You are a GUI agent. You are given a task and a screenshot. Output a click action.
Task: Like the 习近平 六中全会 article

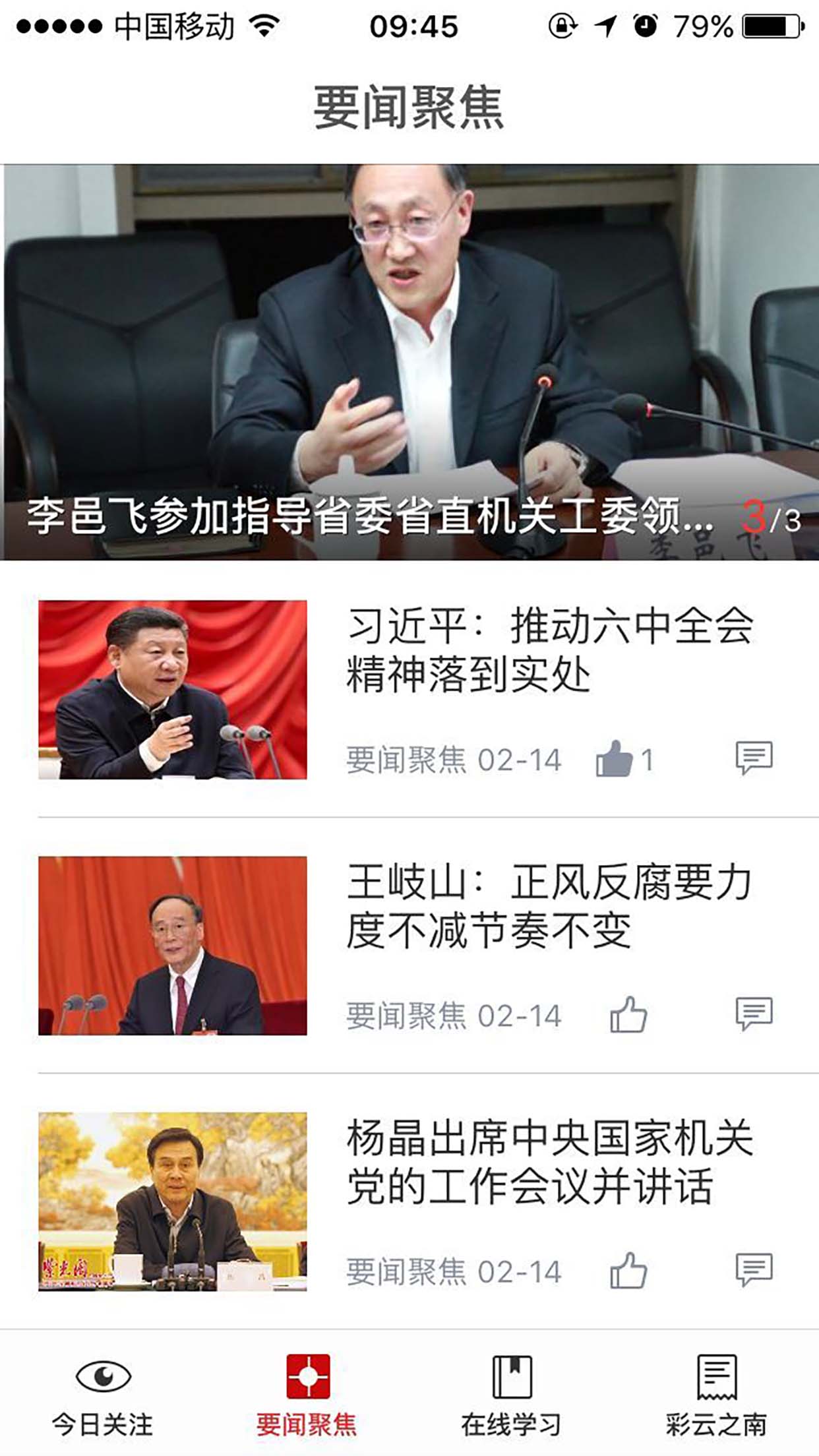tap(615, 759)
